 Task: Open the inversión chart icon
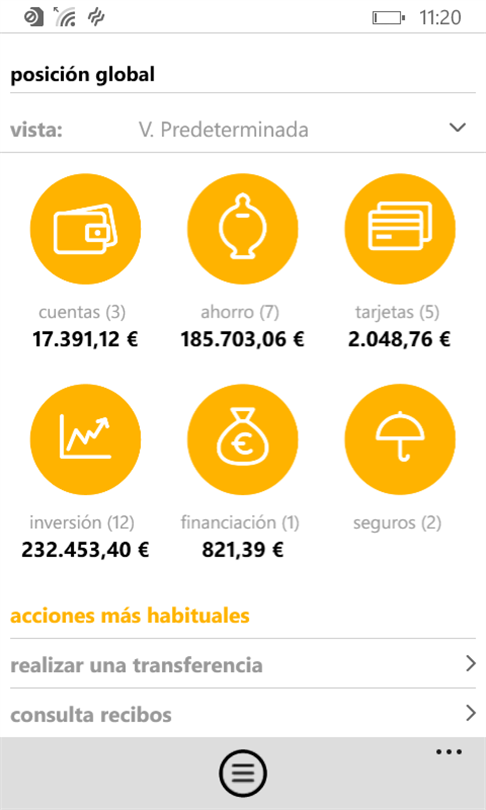[x=85, y=440]
